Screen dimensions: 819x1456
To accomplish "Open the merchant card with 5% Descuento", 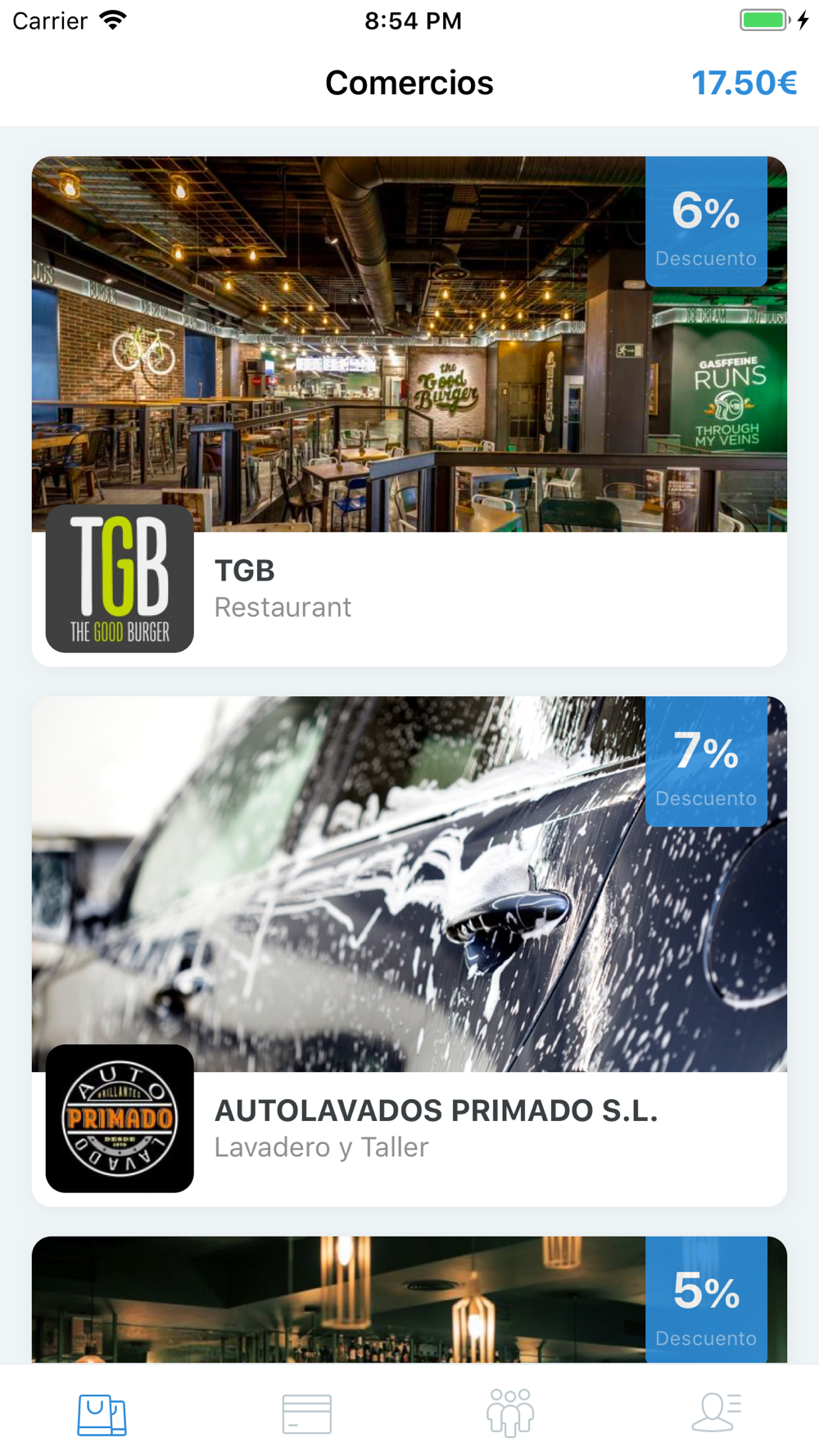I will 409,1300.
